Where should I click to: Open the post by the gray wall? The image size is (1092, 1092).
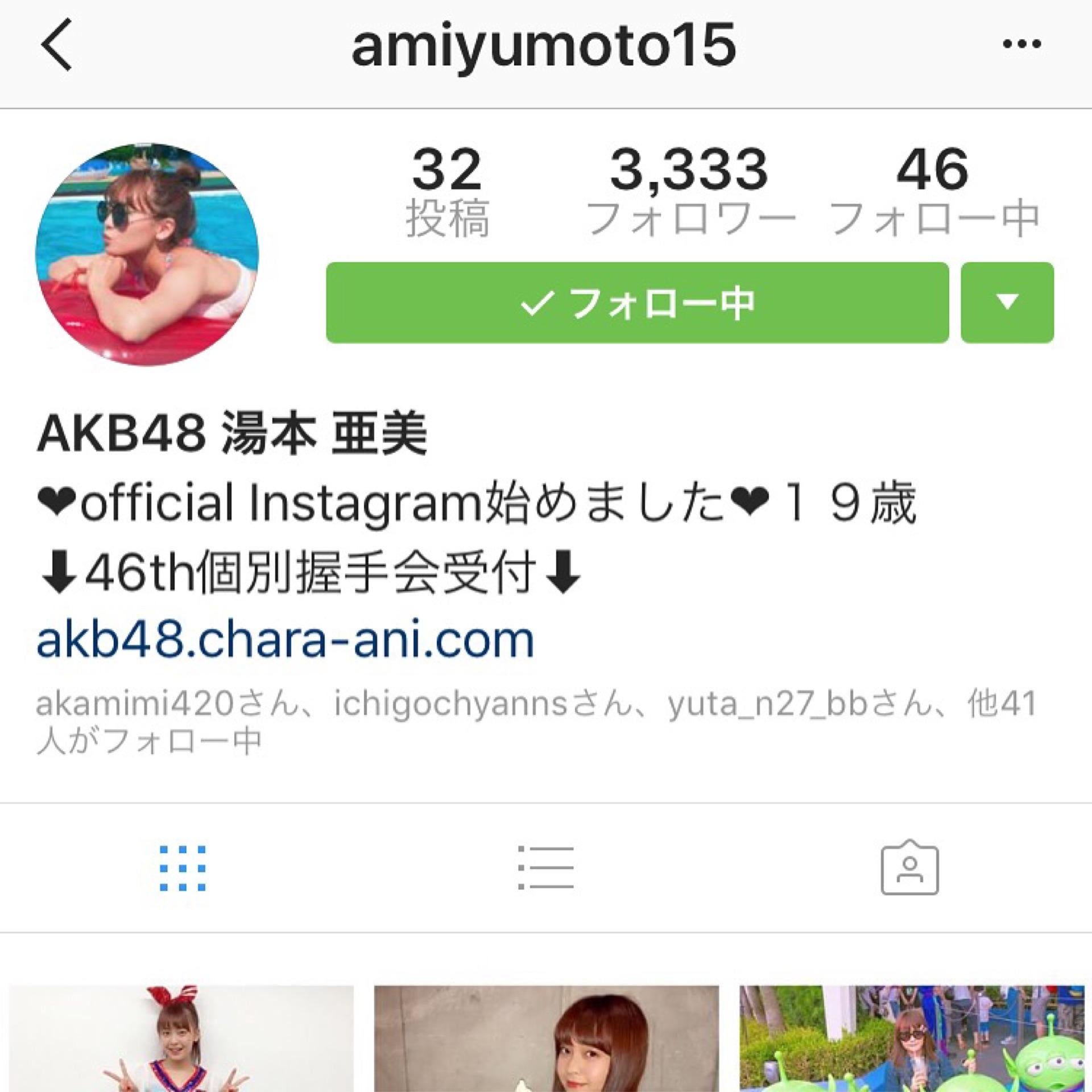pyautogui.click(x=546, y=1041)
